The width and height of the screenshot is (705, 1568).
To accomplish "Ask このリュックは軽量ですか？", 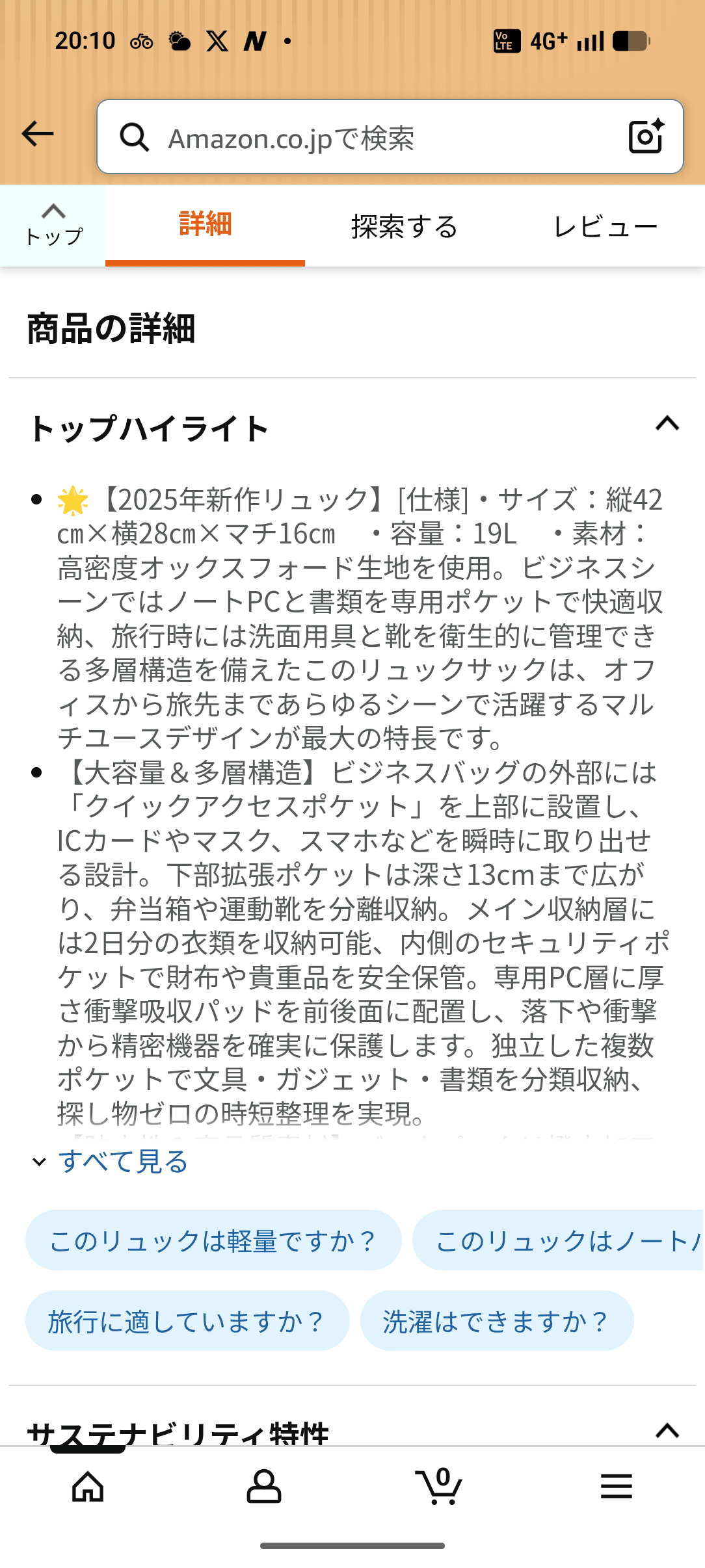I will [213, 1241].
